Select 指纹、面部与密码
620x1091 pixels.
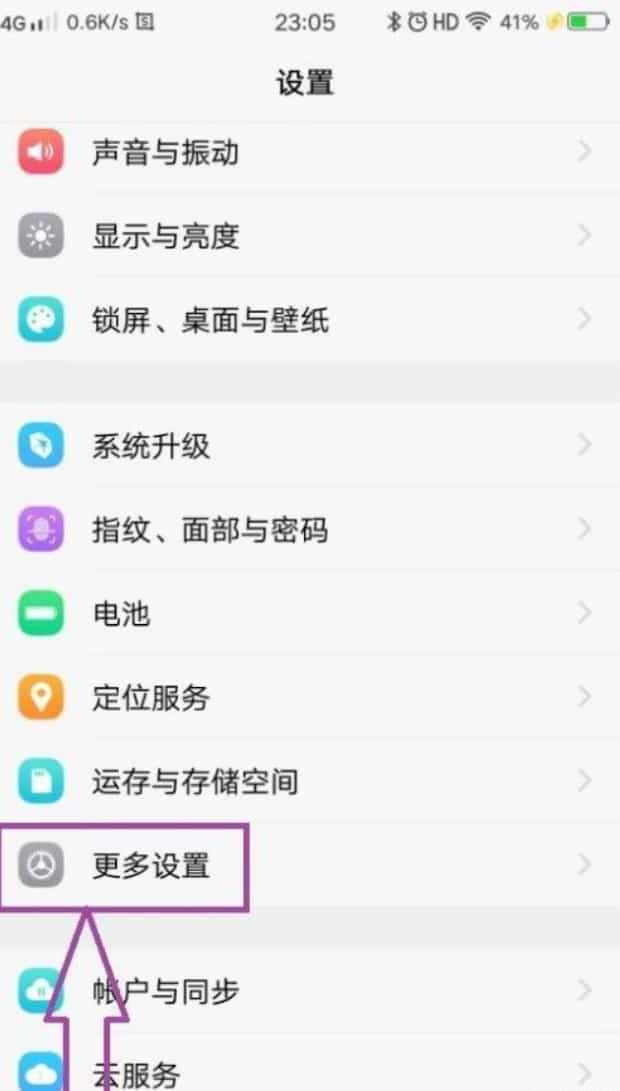coord(310,530)
